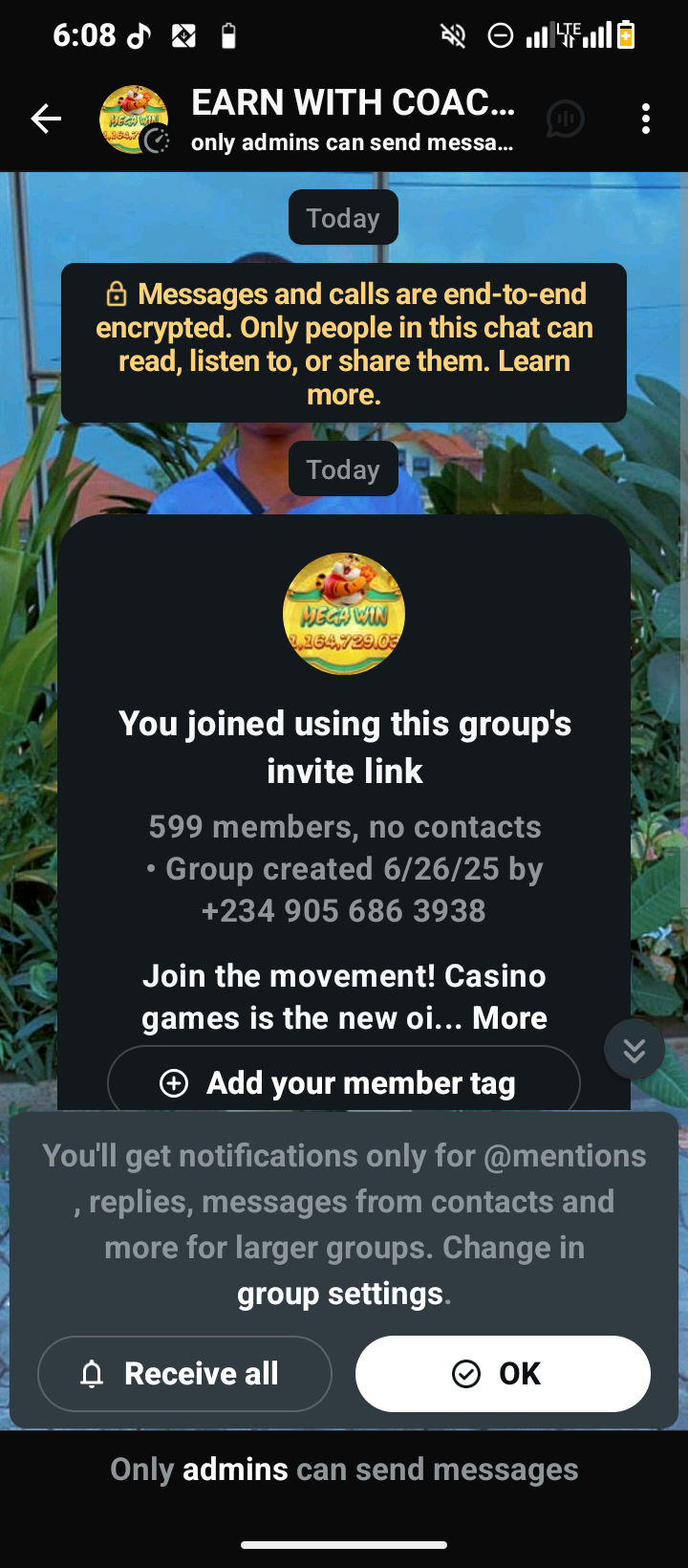Go back to the chat list
Screen dimensions: 688x1568
pyautogui.click(x=45, y=120)
